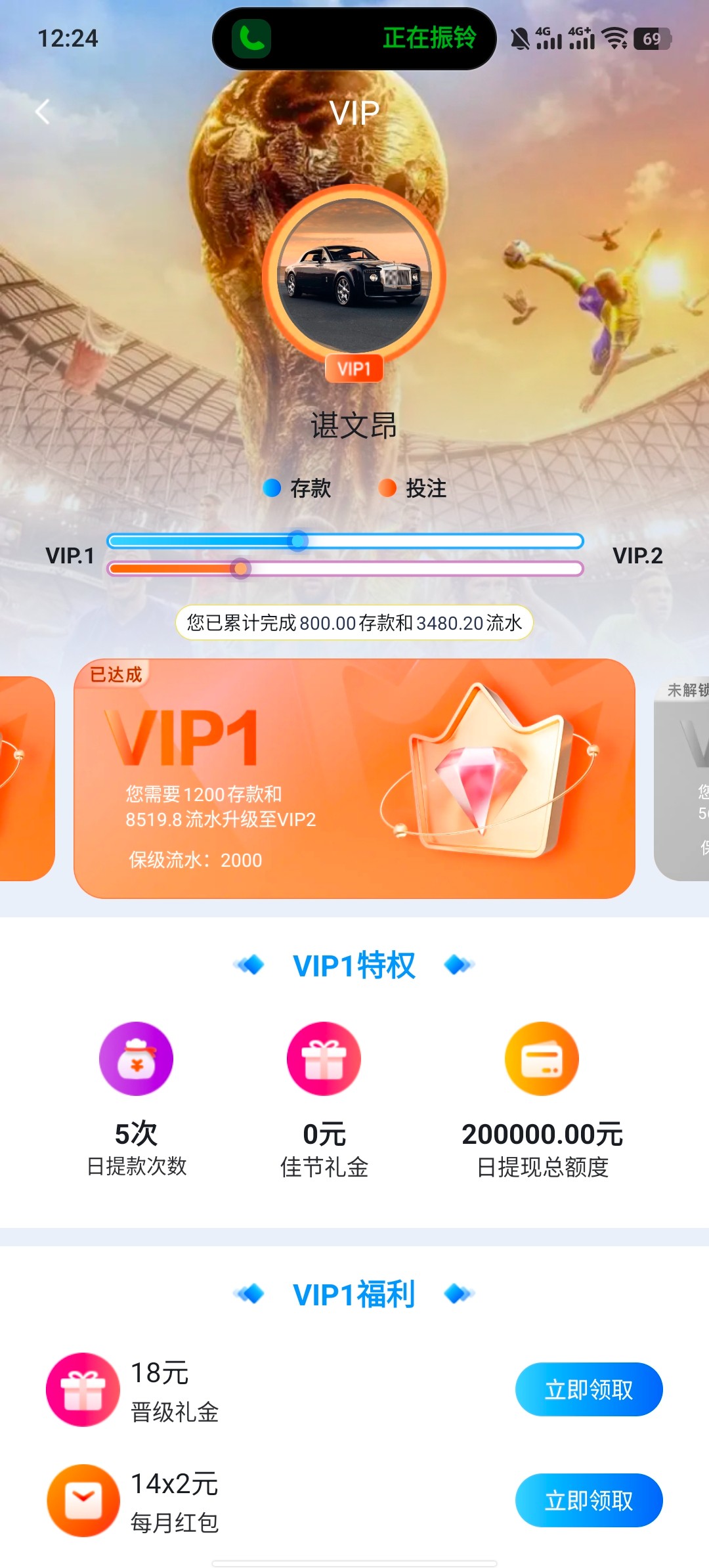Claim the 14x2元 每月红包 reward

[x=588, y=1500]
